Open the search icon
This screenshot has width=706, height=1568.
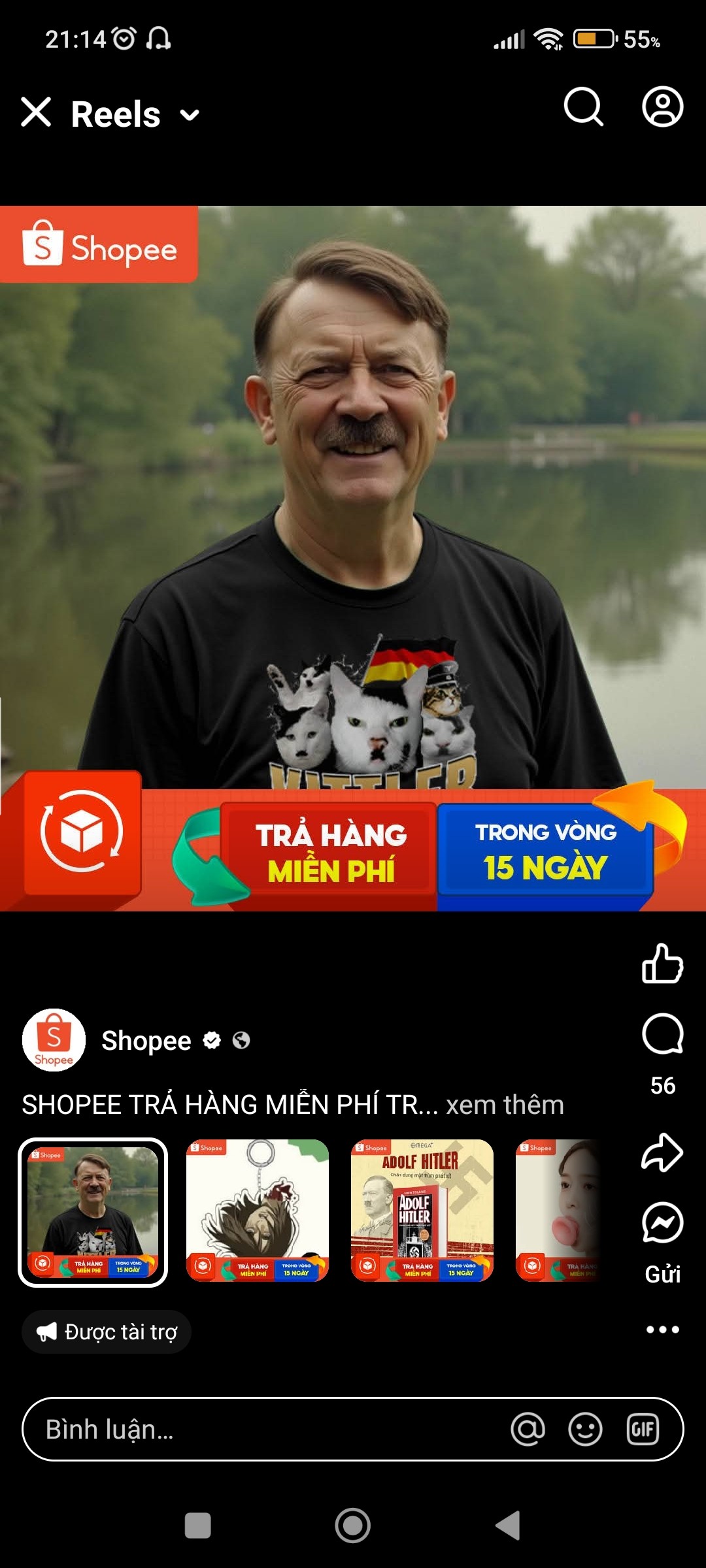point(583,106)
